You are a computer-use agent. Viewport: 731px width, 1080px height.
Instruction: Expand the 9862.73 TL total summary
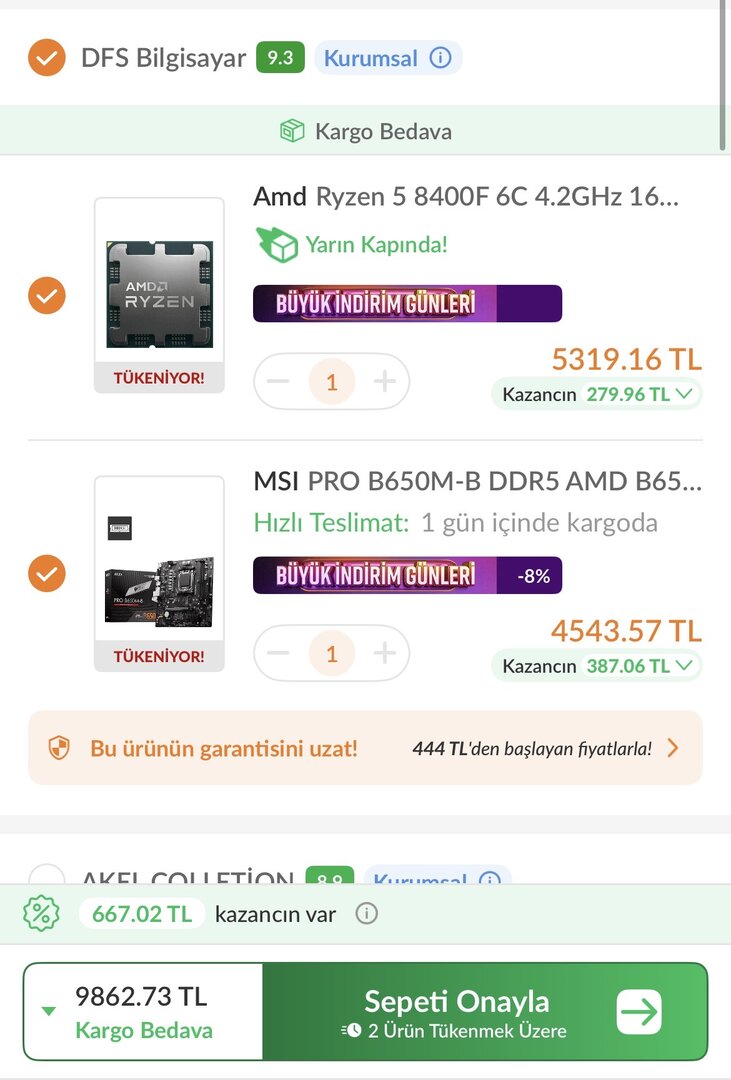[x=49, y=1011]
